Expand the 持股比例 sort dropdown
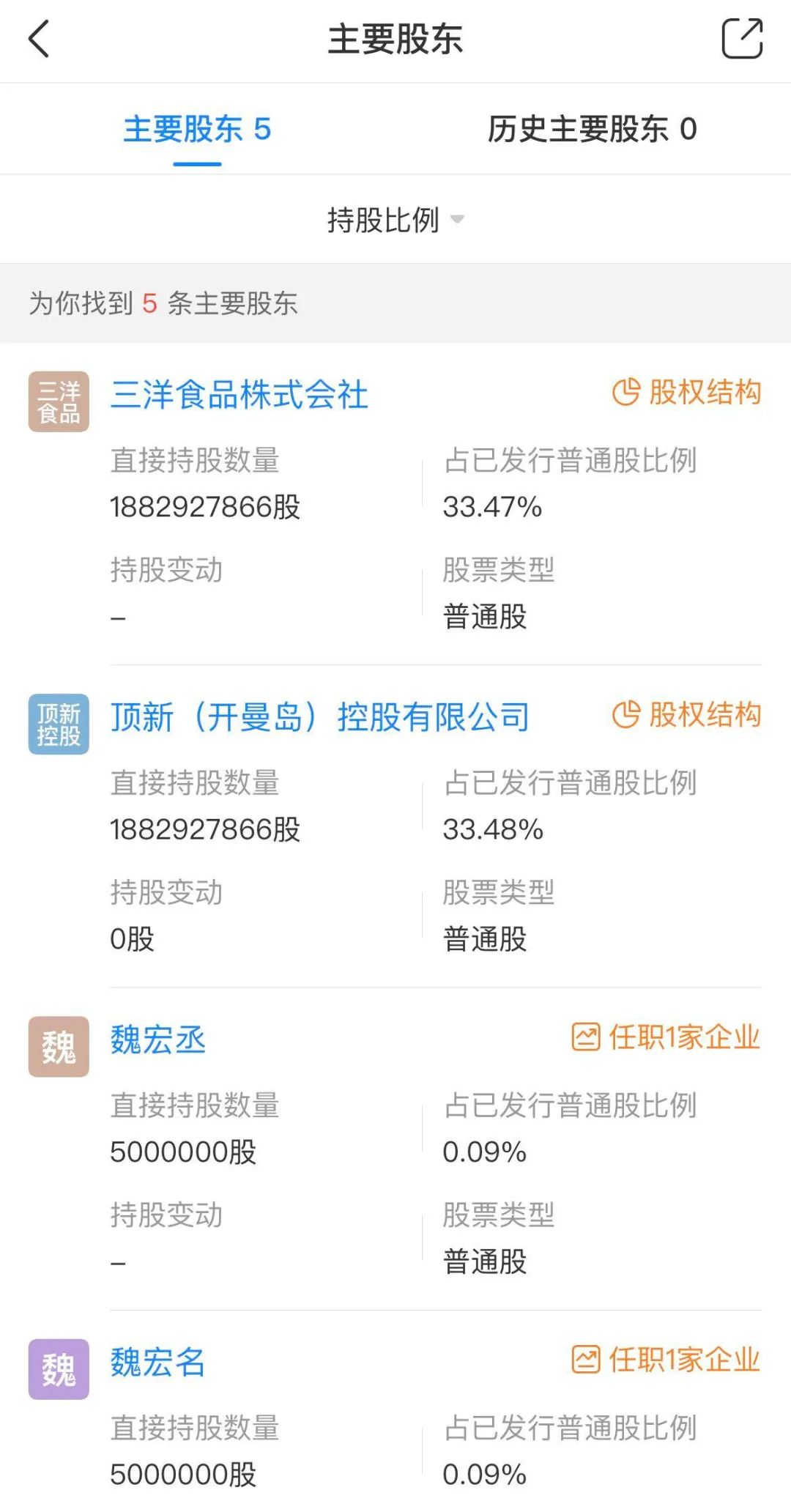The width and height of the screenshot is (791, 1512). pos(395,219)
